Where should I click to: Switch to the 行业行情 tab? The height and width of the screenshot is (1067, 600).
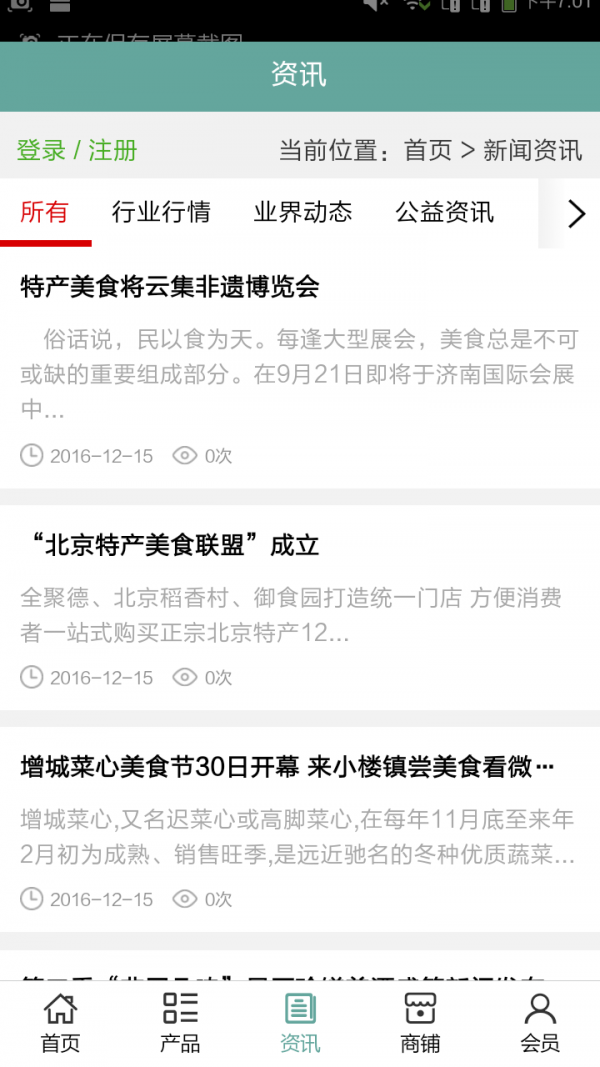tap(161, 212)
